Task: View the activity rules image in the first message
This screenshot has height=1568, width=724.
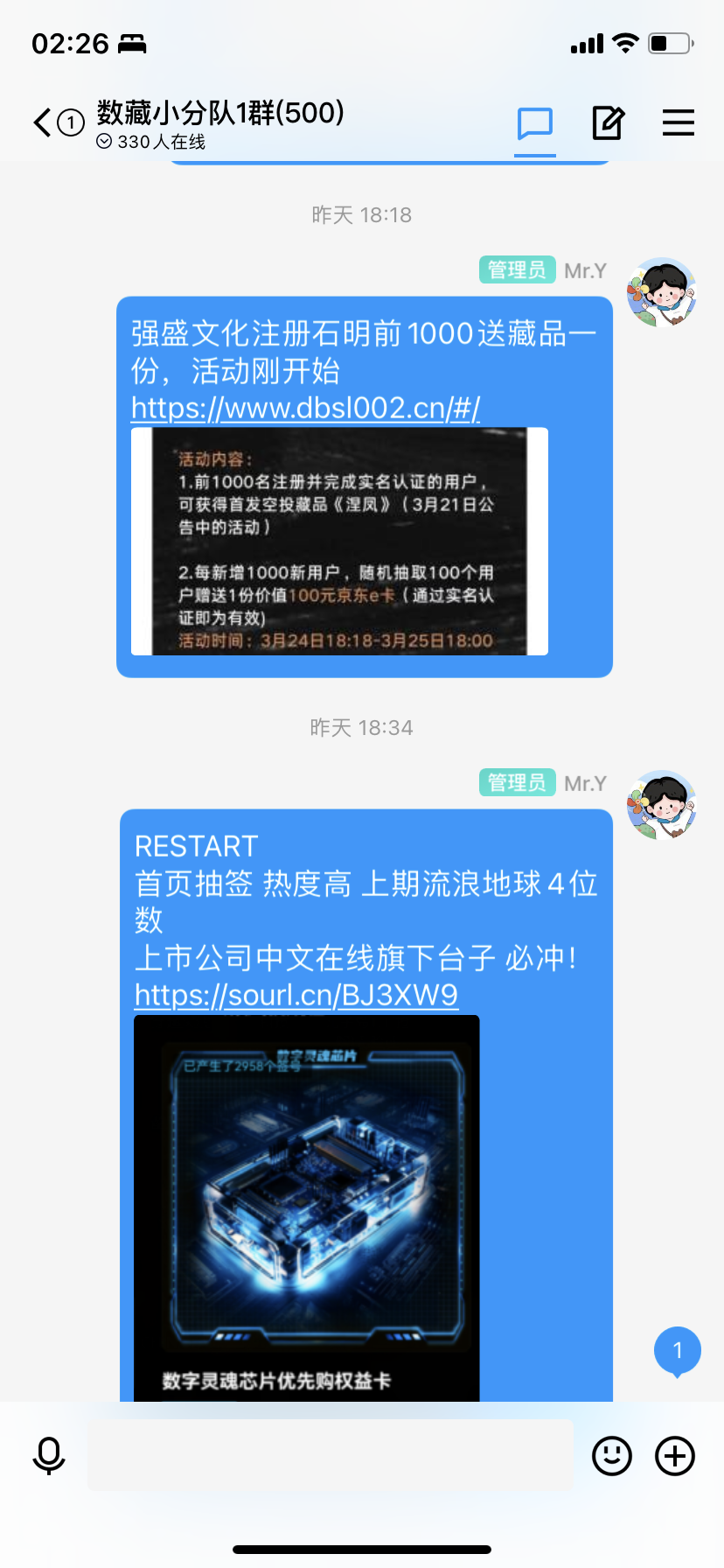Action: [339, 542]
